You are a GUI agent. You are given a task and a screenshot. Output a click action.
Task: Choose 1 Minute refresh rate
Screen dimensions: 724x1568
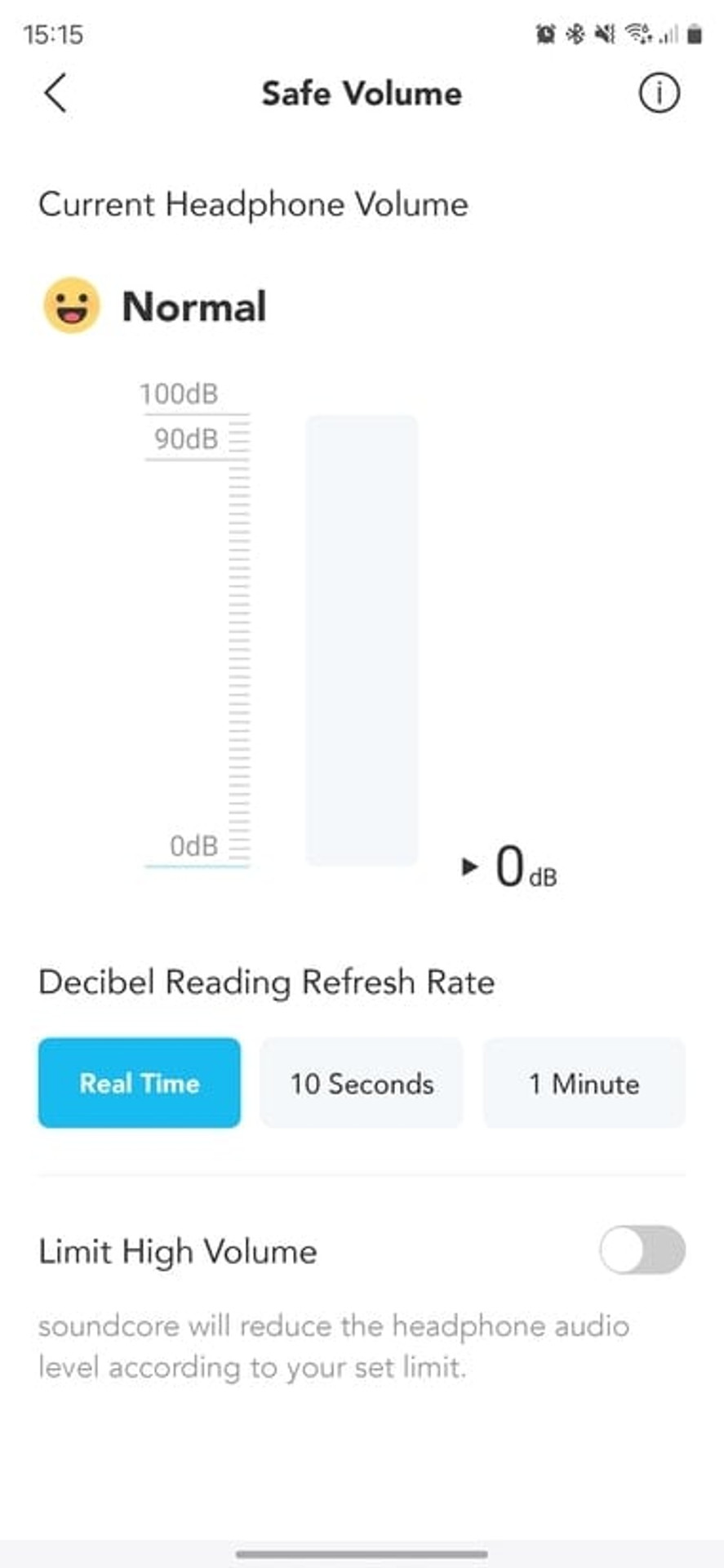[584, 1083]
